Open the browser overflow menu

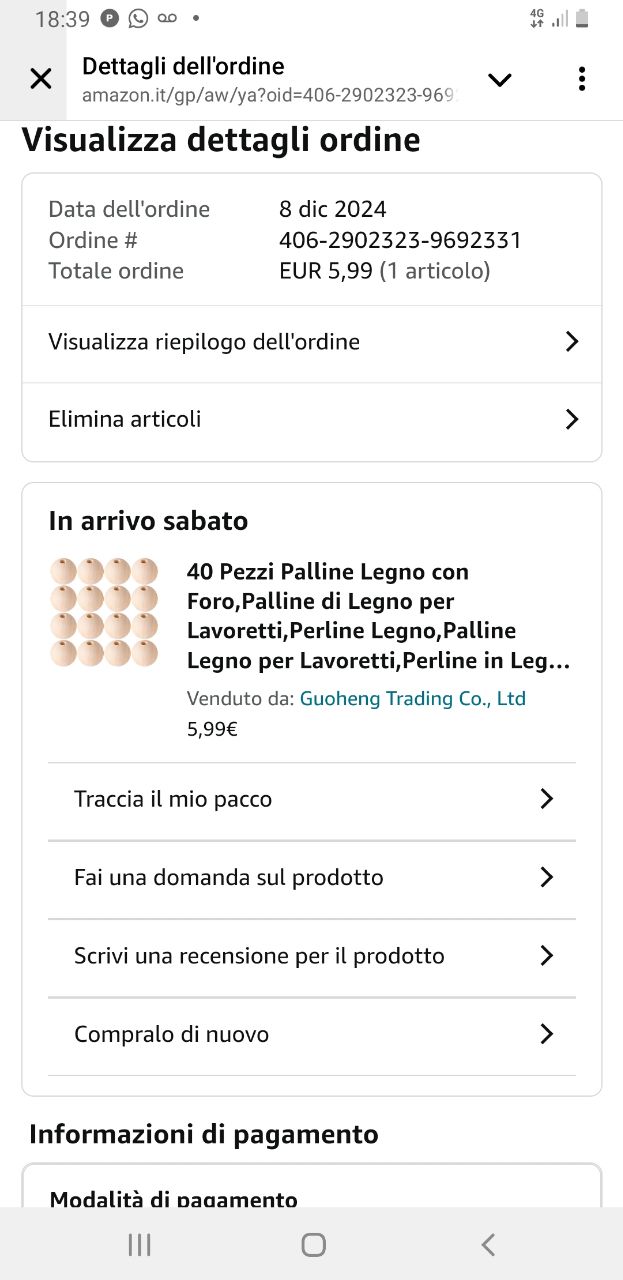581,79
